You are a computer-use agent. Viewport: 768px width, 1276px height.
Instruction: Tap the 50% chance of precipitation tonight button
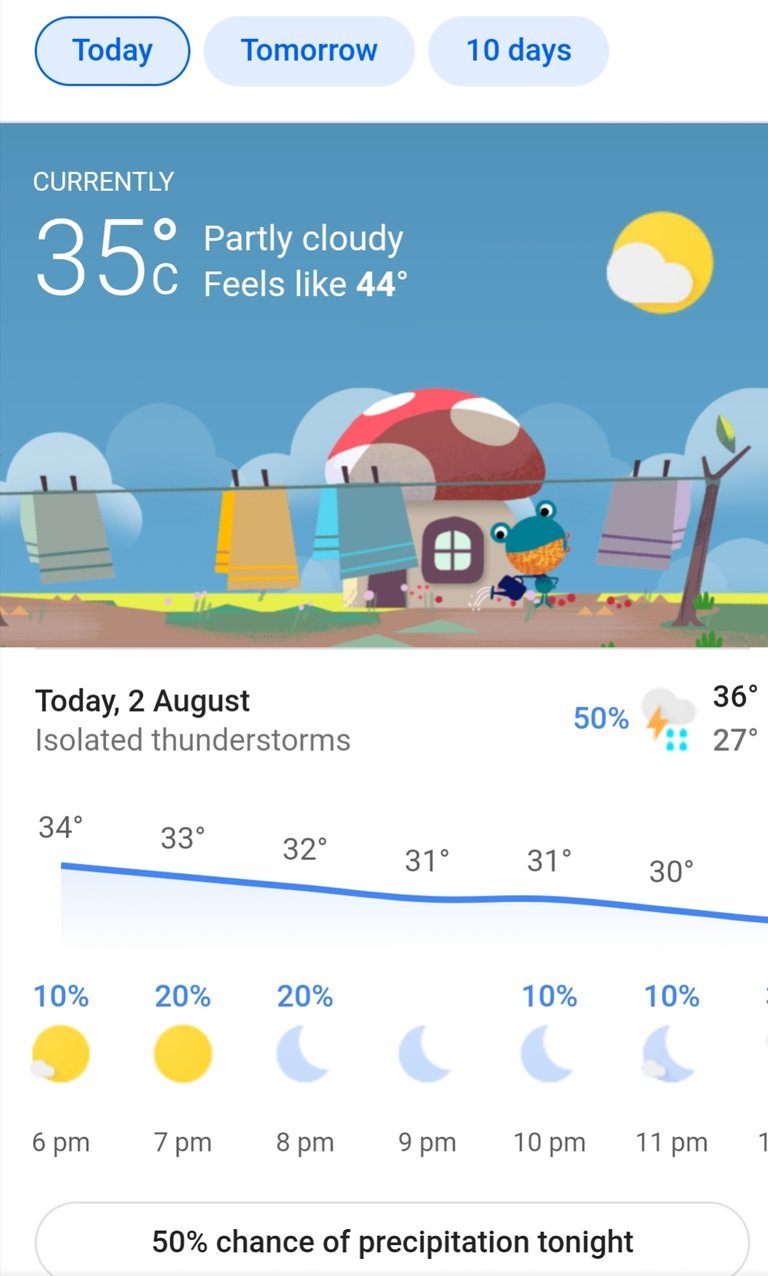point(392,1240)
